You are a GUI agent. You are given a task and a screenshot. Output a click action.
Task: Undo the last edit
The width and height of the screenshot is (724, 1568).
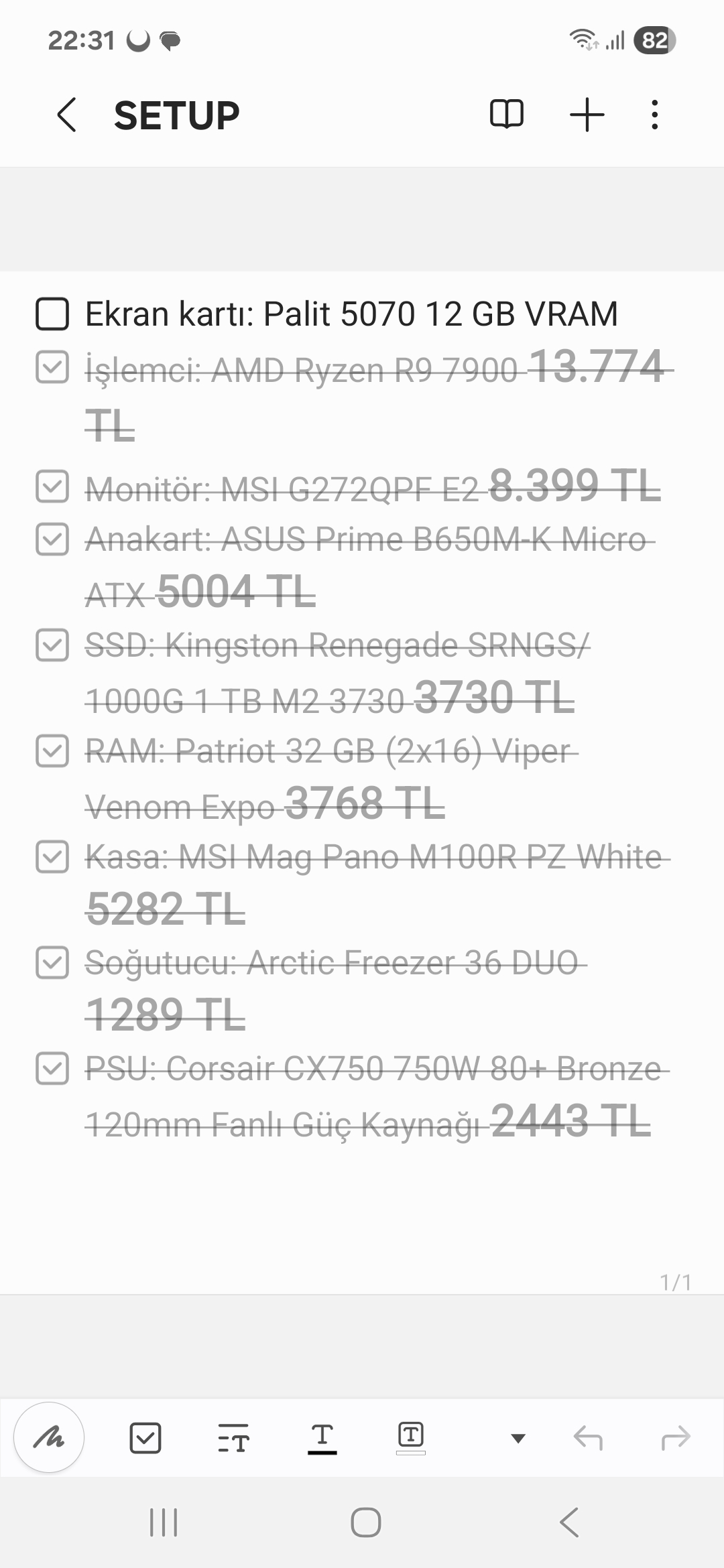588,1438
